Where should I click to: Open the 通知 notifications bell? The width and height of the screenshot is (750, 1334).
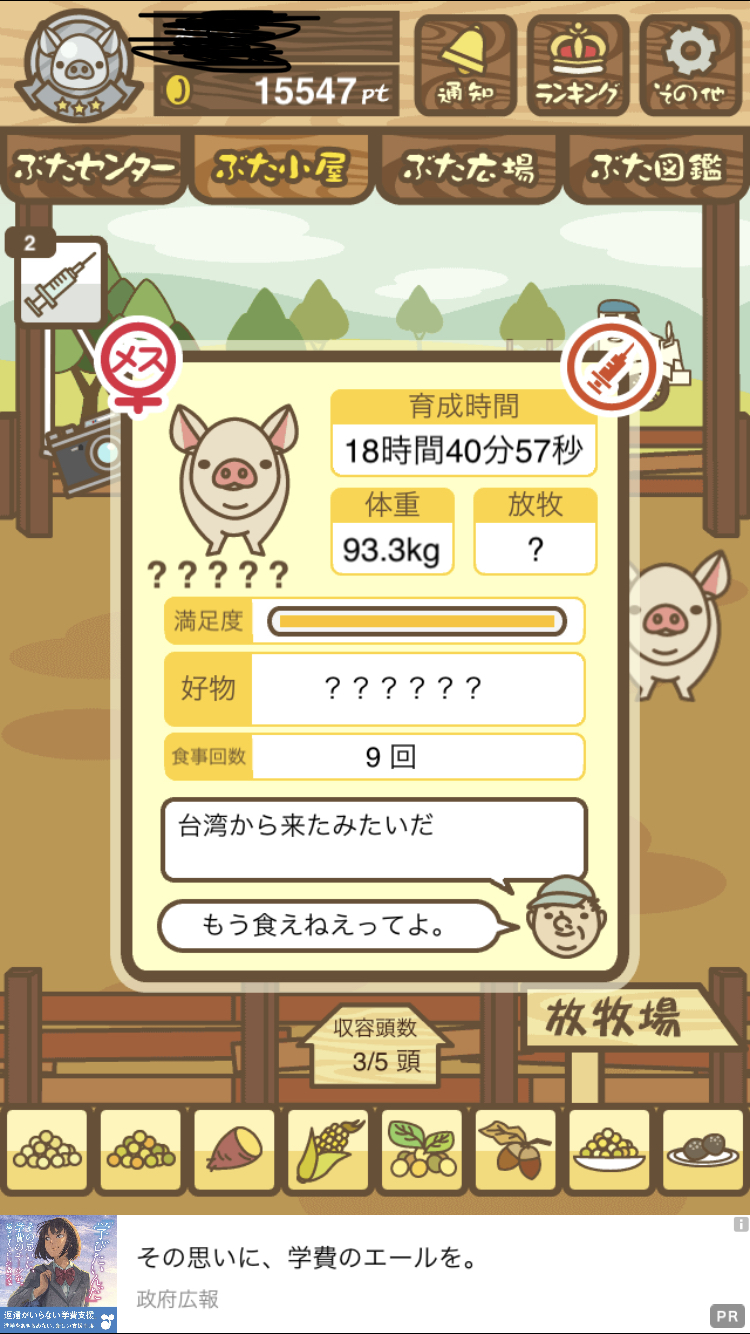465,66
